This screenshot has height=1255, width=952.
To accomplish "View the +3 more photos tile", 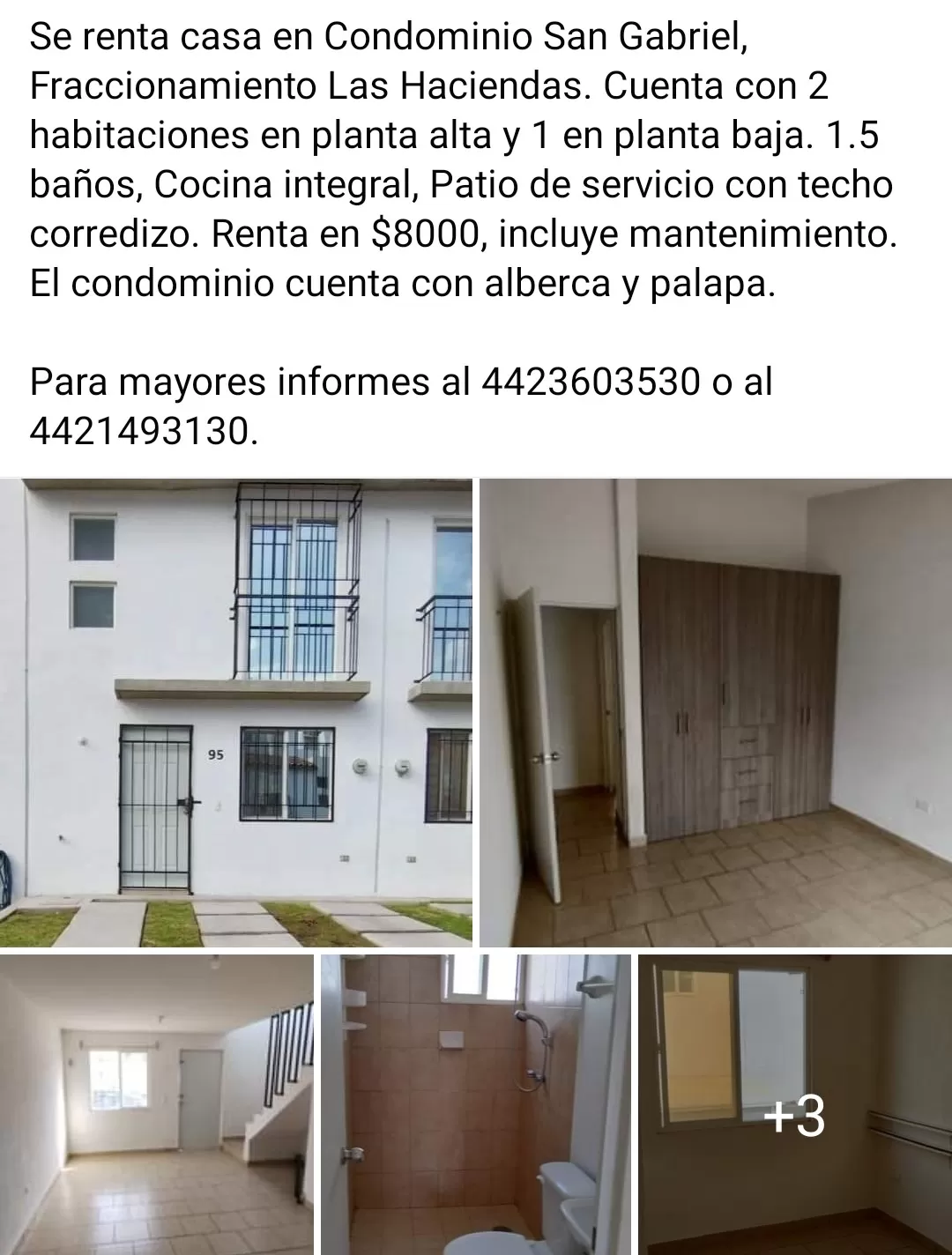I will 794,1103.
